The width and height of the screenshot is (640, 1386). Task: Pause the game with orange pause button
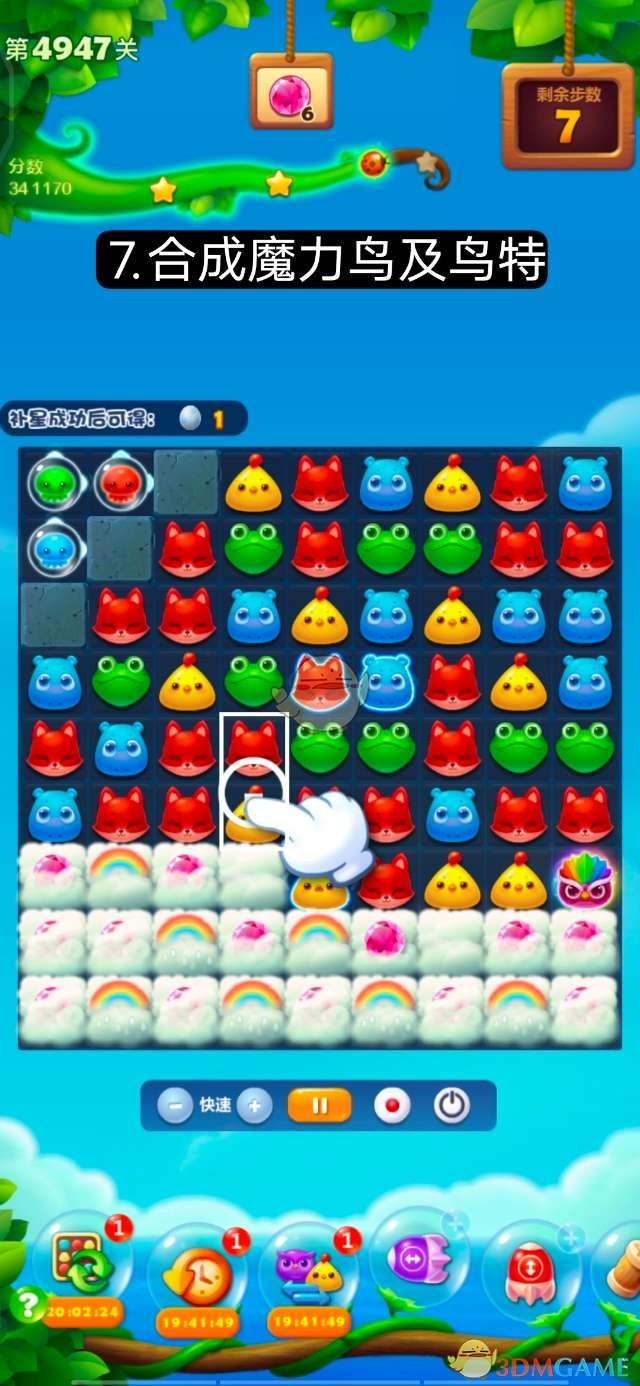pos(320,1106)
